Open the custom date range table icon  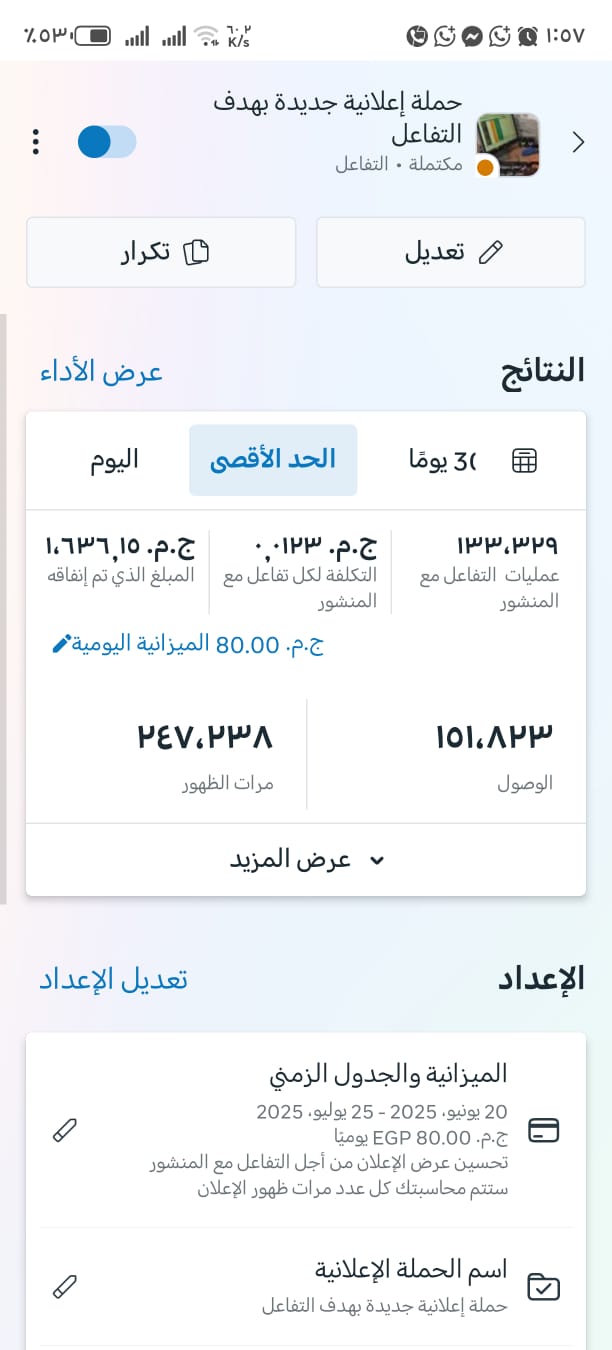524,460
